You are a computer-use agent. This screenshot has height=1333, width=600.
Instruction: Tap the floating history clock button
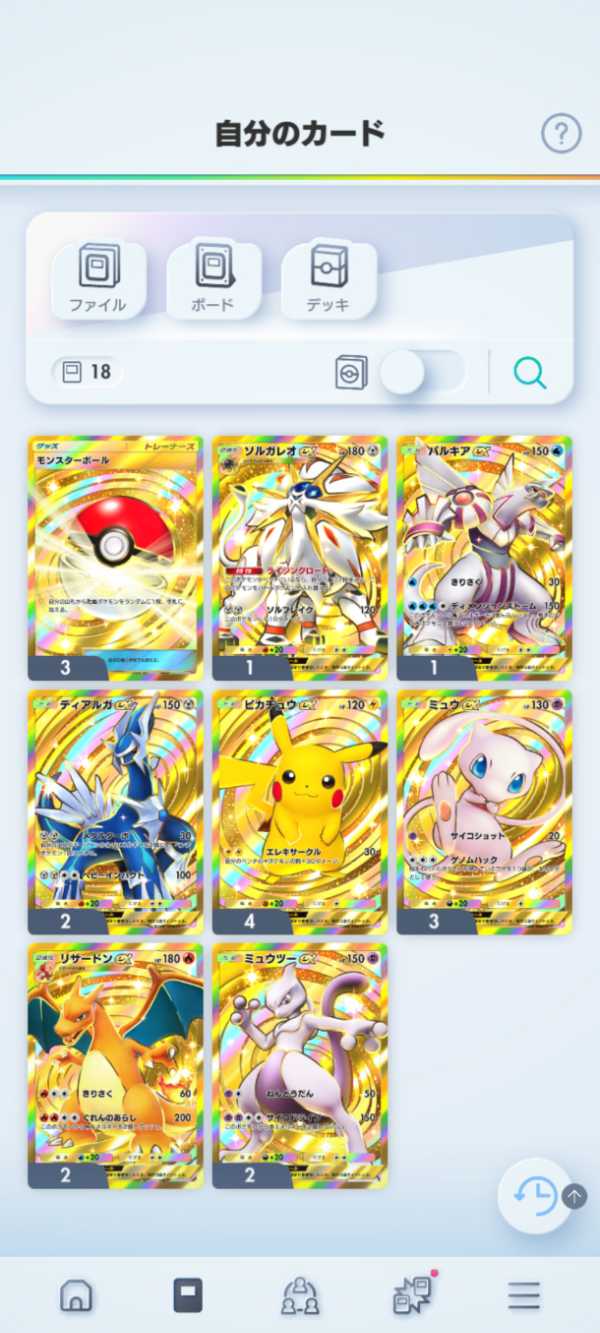(x=535, y=1196)
